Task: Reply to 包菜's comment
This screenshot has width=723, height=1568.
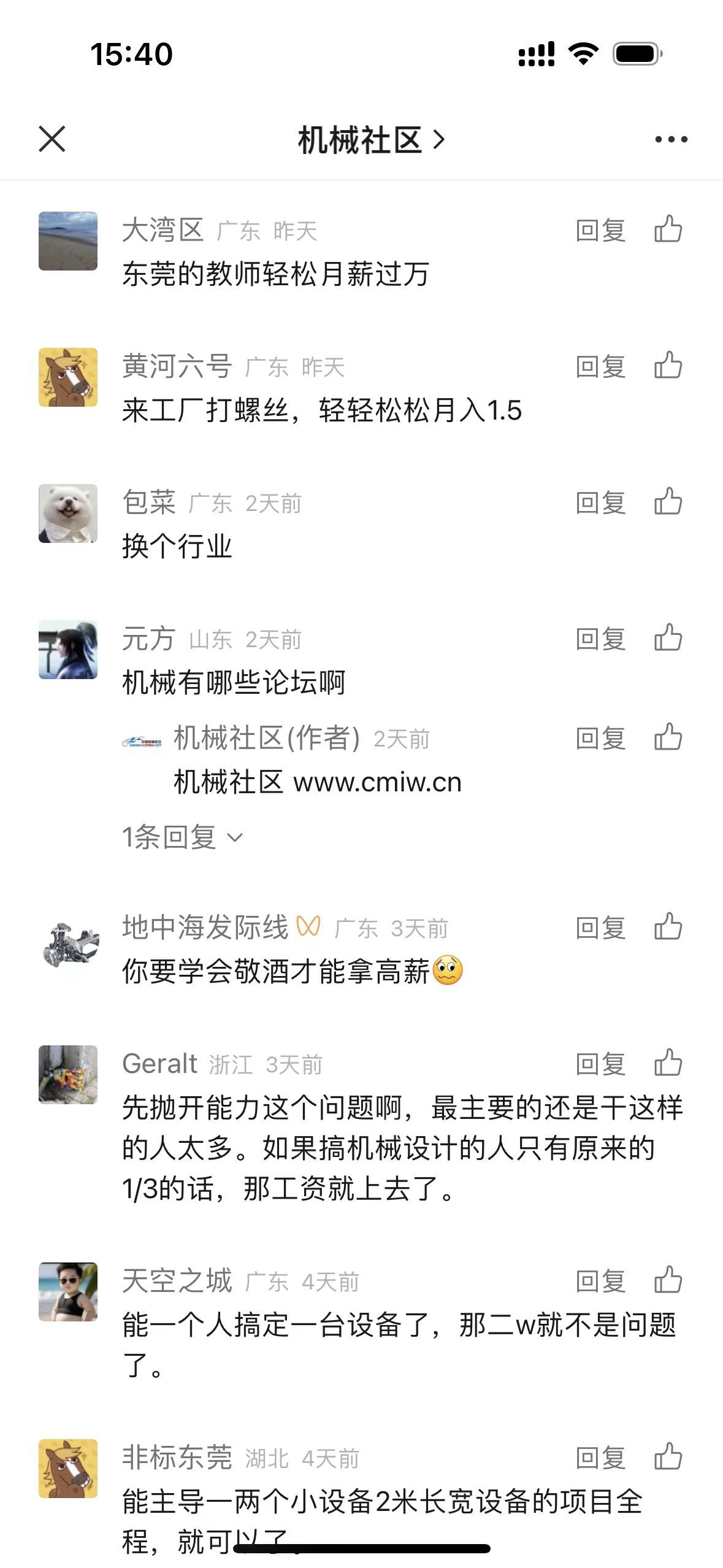Action: click(x=600, y=503)
